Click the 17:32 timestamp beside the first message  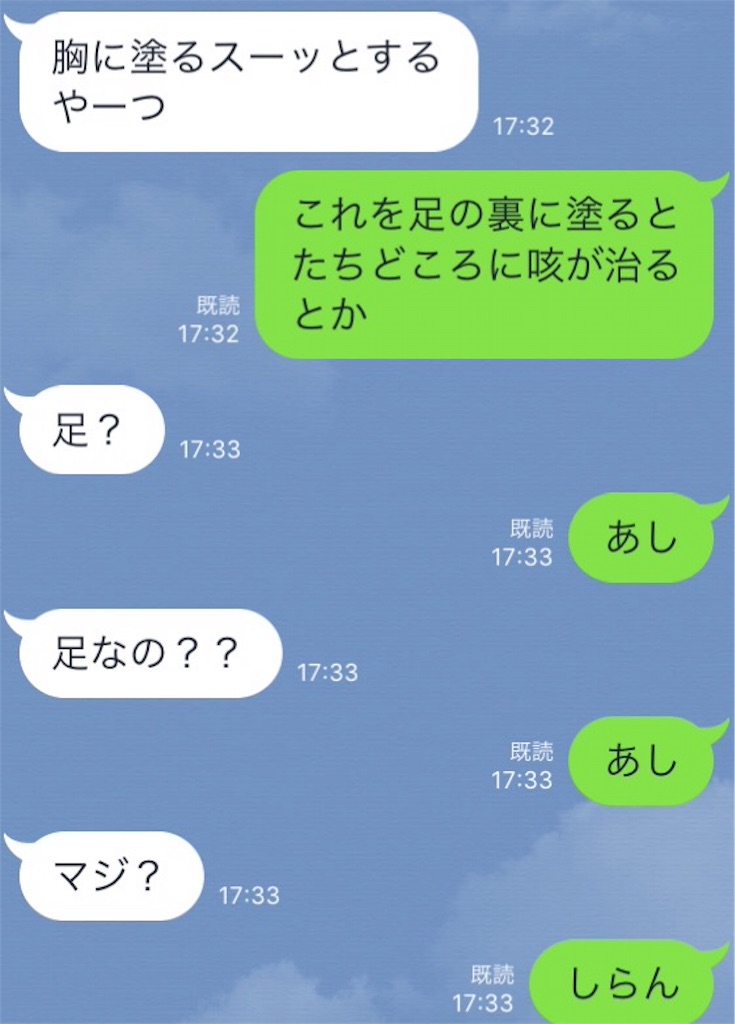coord(524,127)
